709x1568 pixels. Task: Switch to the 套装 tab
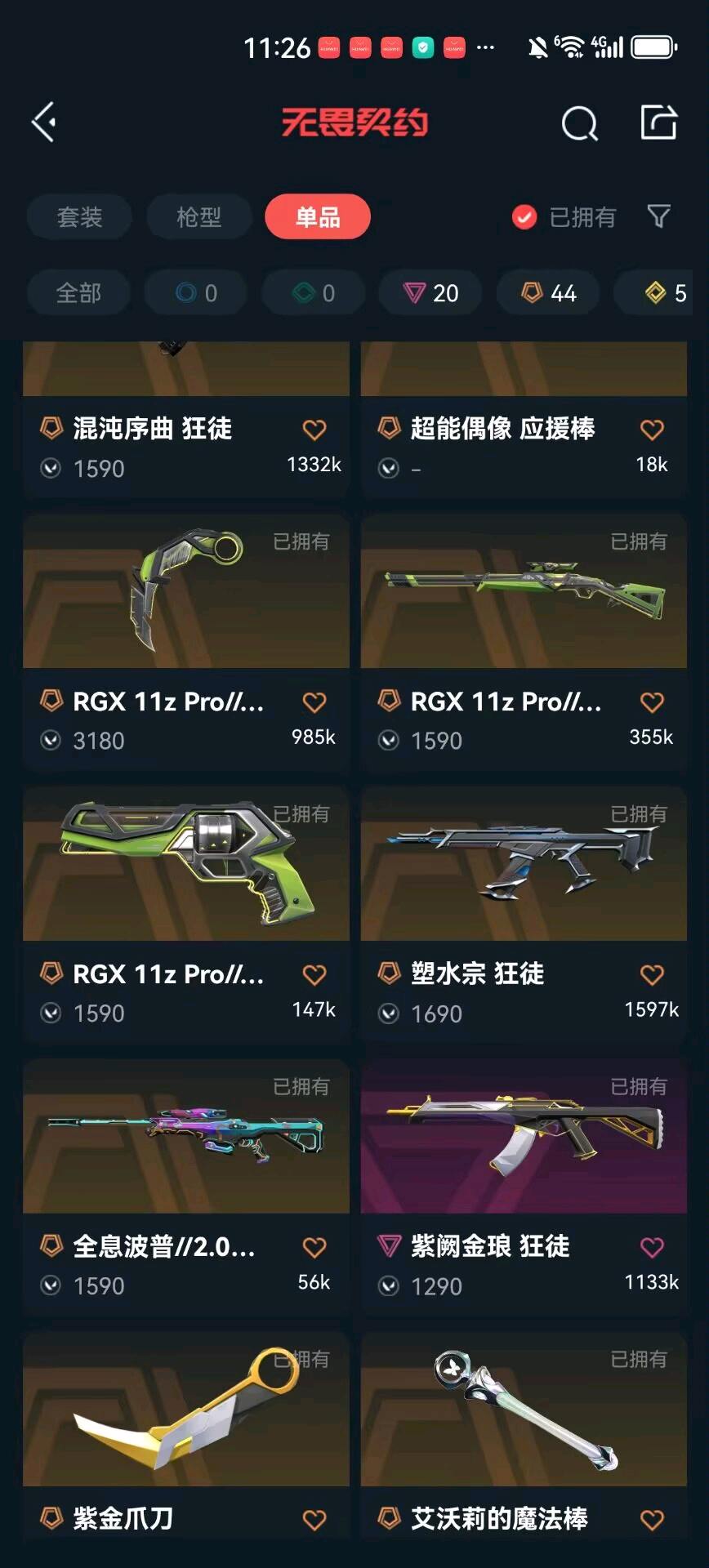pyautogui.click(x=79, y=217)
